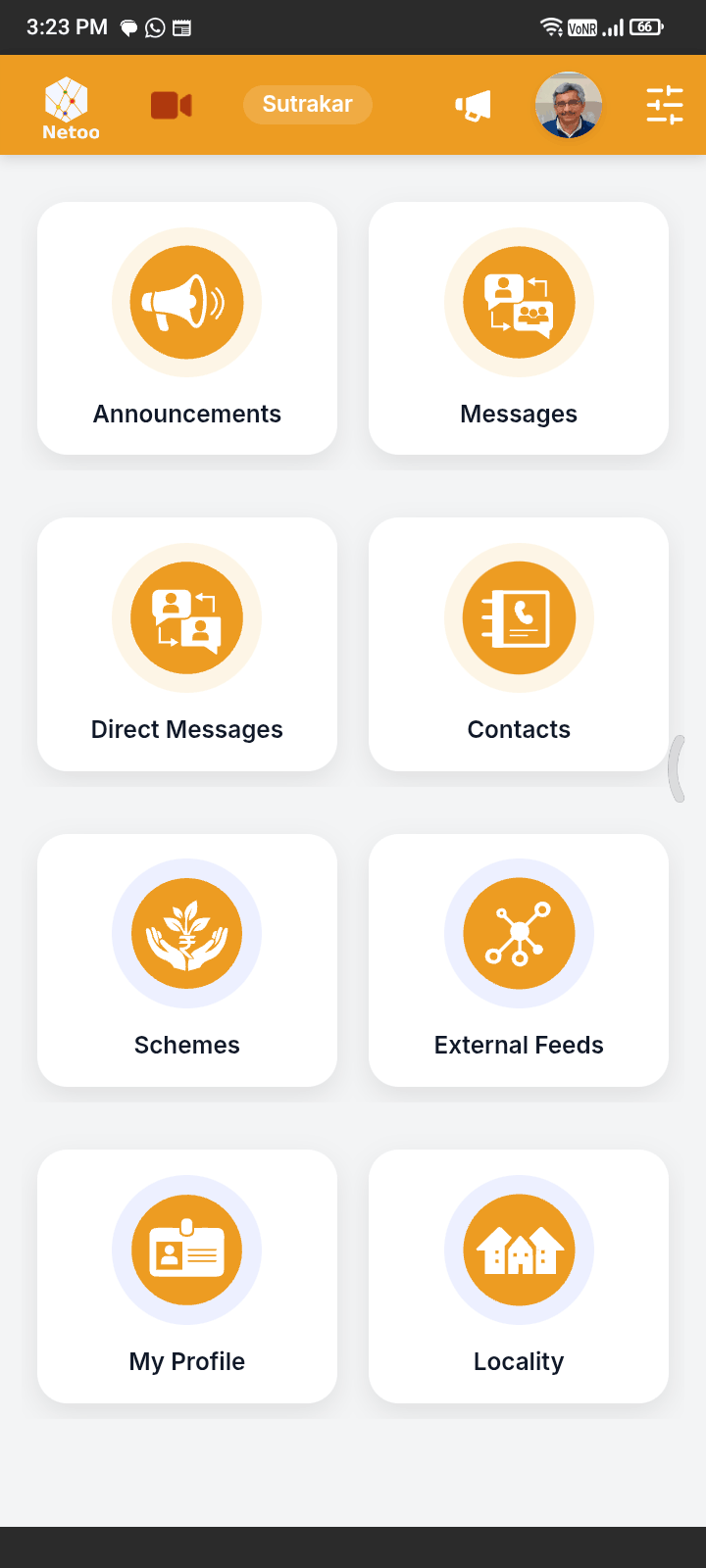Screen dimensions: 706x1568
Task: Open the Contacts card
Action: (519, 644)
